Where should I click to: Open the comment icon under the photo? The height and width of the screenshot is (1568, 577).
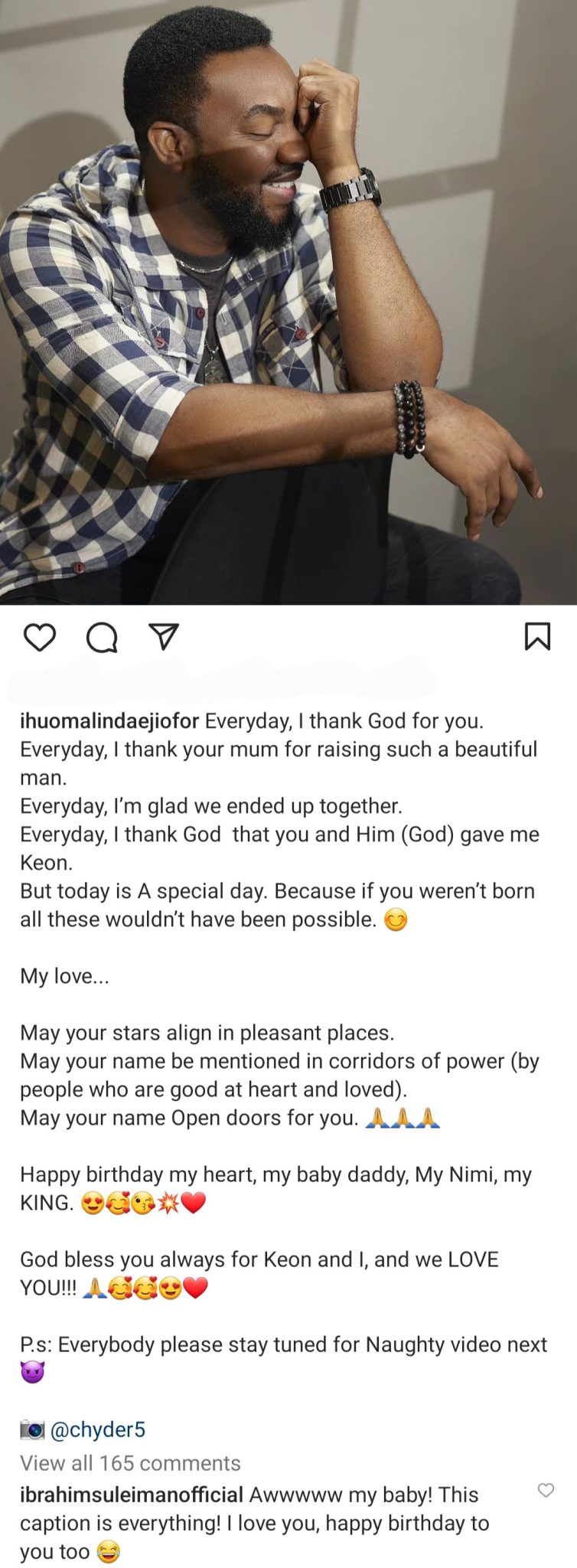(101, 637)
